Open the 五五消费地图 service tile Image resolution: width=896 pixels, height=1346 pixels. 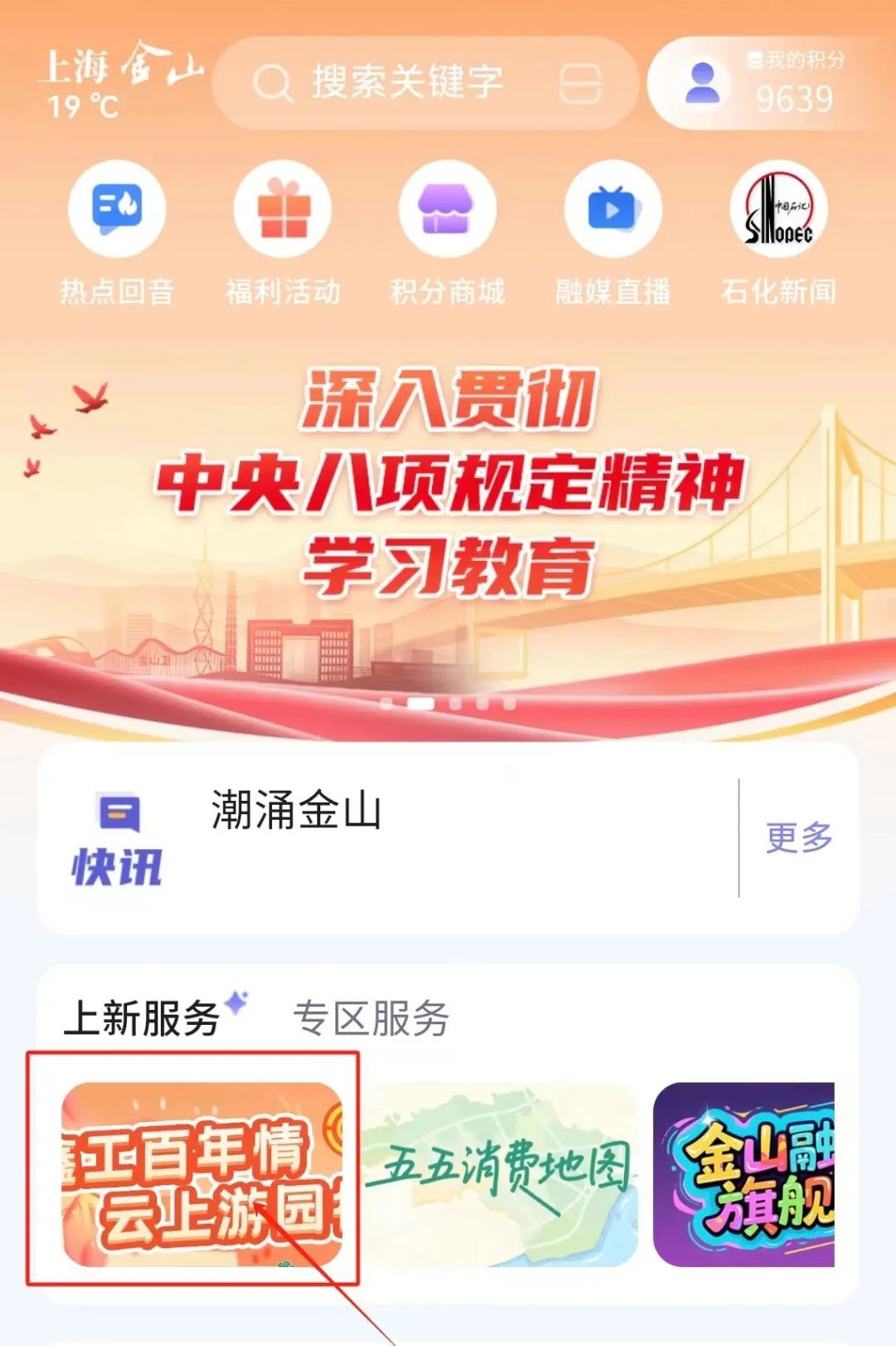tap(501, 1173)
